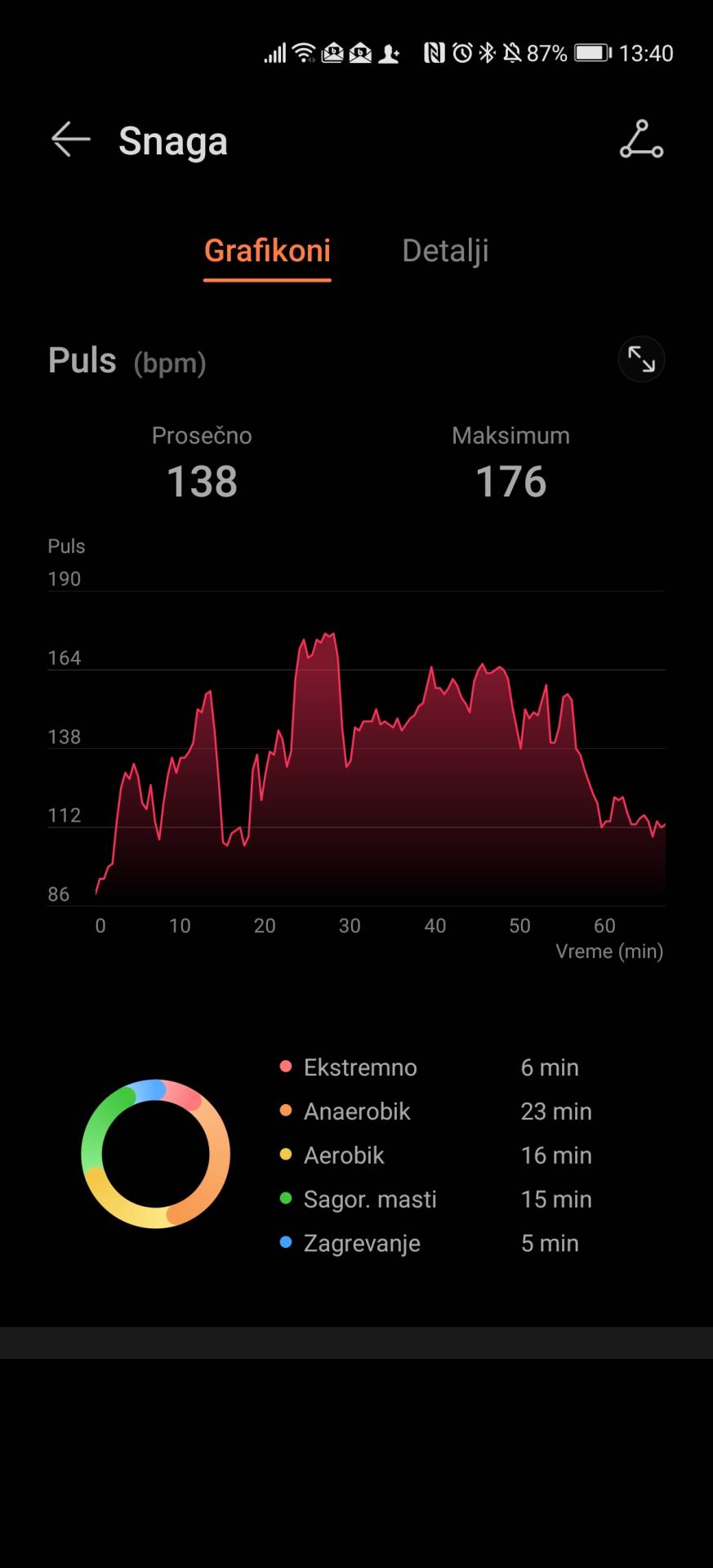713x1568 pixels.
Task: Switch to the Detalji tab
Action: pos(445,251)
